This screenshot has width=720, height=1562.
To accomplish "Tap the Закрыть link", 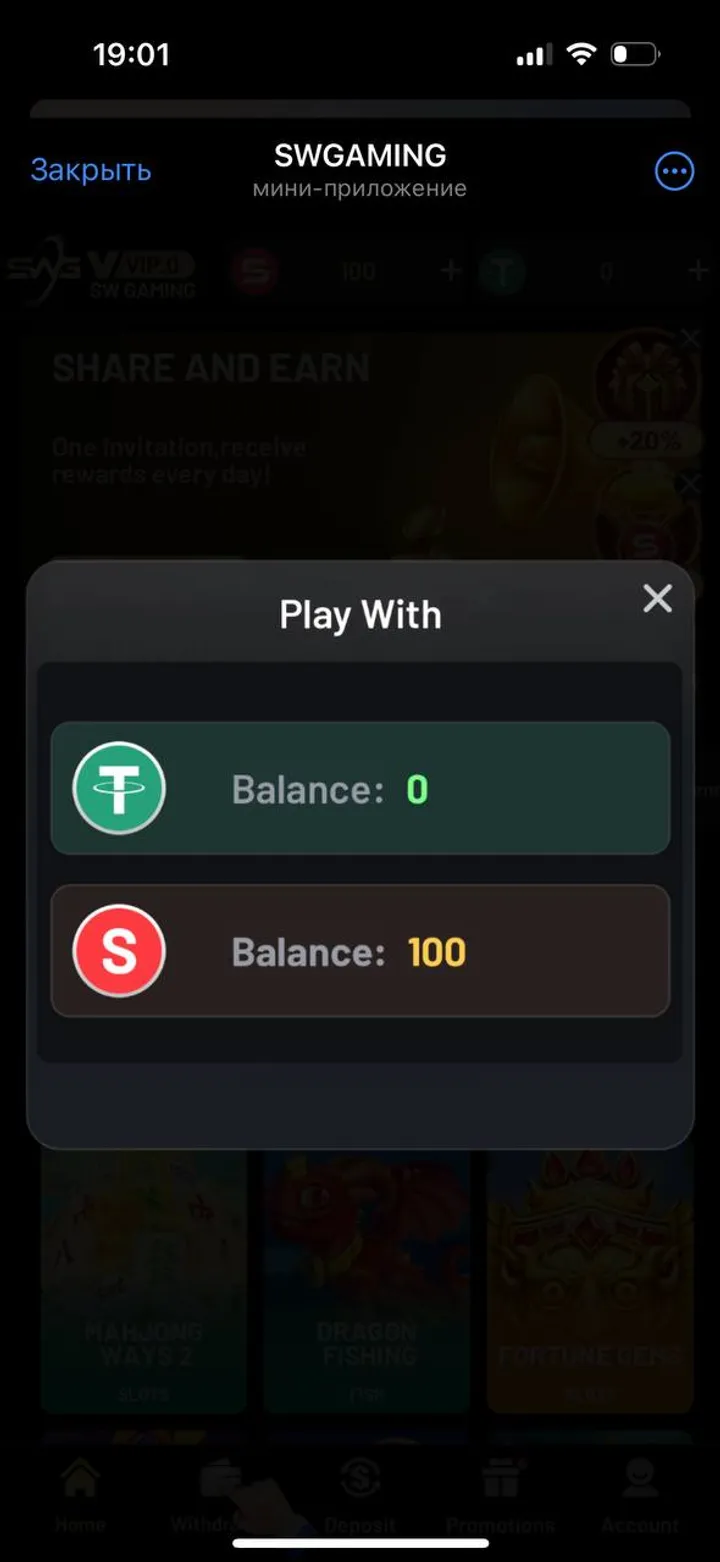I will click(91, 170).
